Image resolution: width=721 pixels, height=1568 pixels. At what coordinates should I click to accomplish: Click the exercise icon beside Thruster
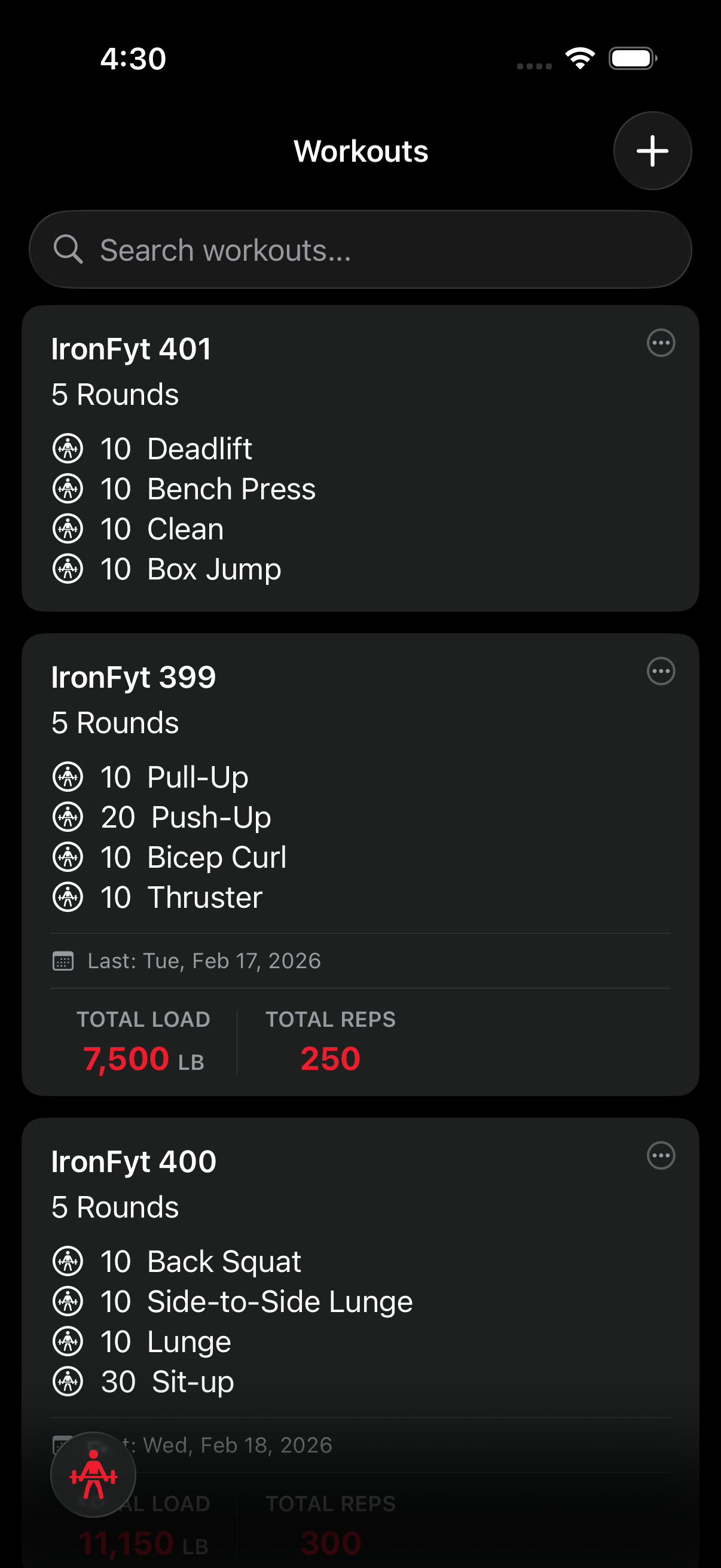click(x=68, y=896)
